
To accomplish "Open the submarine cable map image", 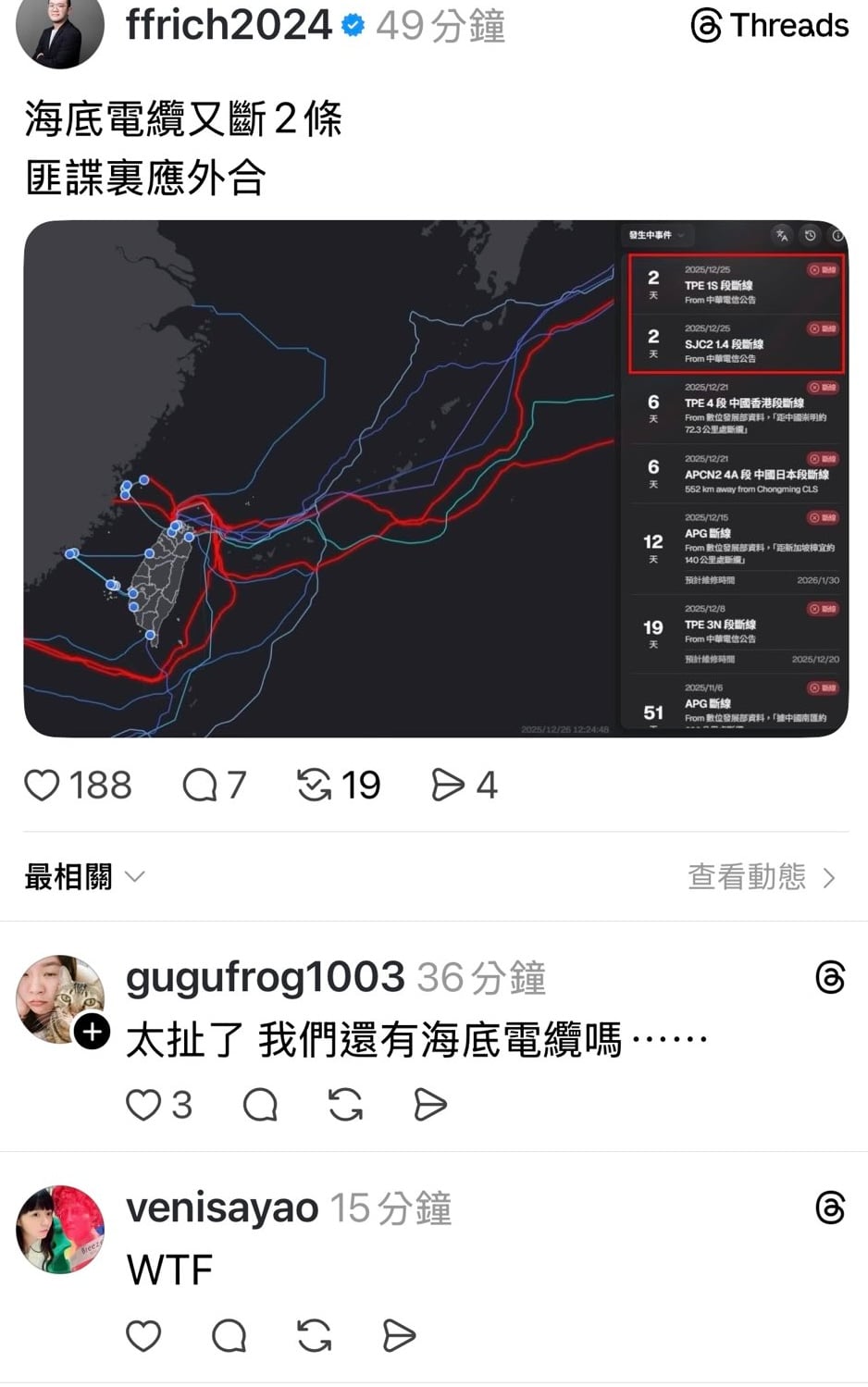I will pos(435,478).
